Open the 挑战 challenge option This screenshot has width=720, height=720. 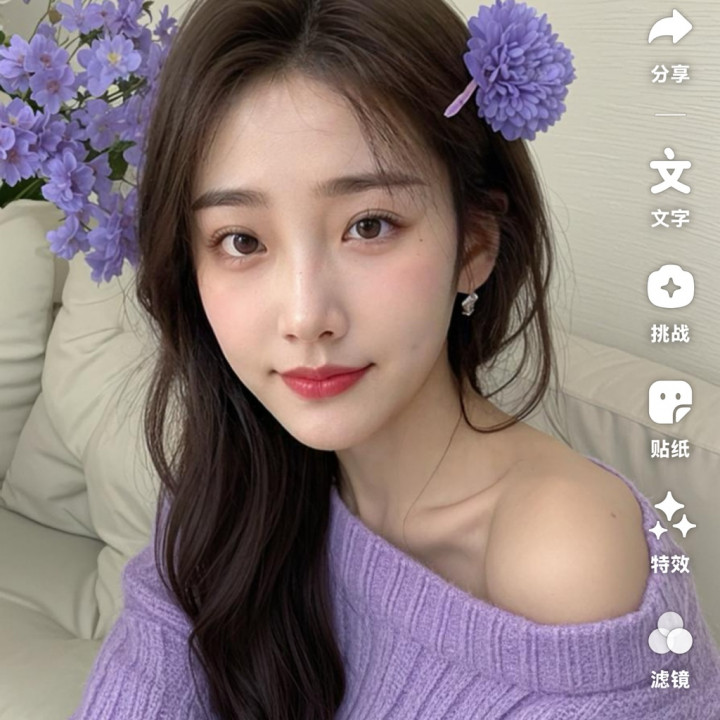coord(670,288)
